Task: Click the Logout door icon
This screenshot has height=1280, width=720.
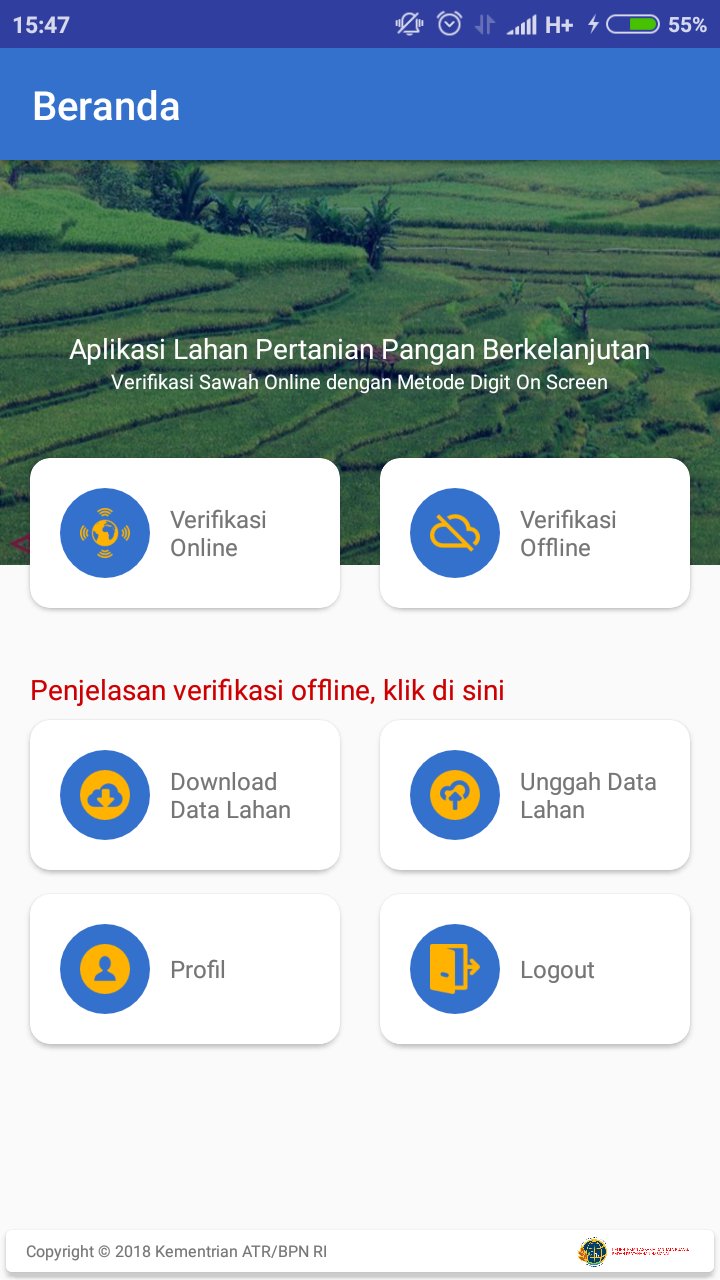Action: (x=455, y=968)
